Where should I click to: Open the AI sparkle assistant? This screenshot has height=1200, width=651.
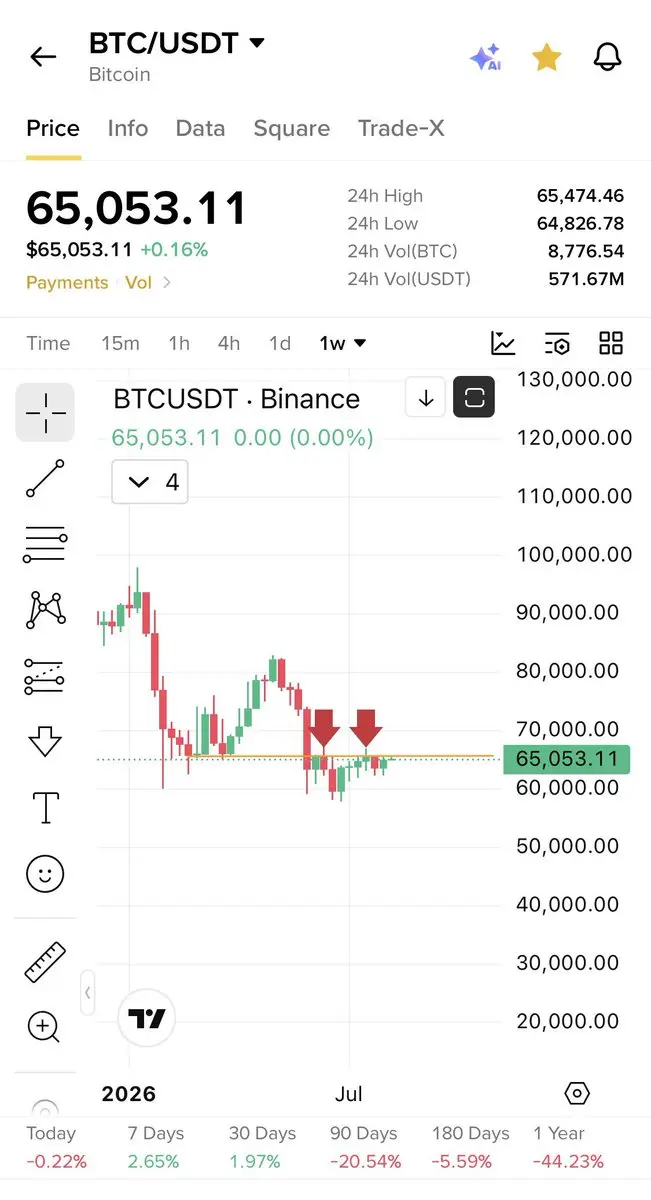(x=485, y=58)
